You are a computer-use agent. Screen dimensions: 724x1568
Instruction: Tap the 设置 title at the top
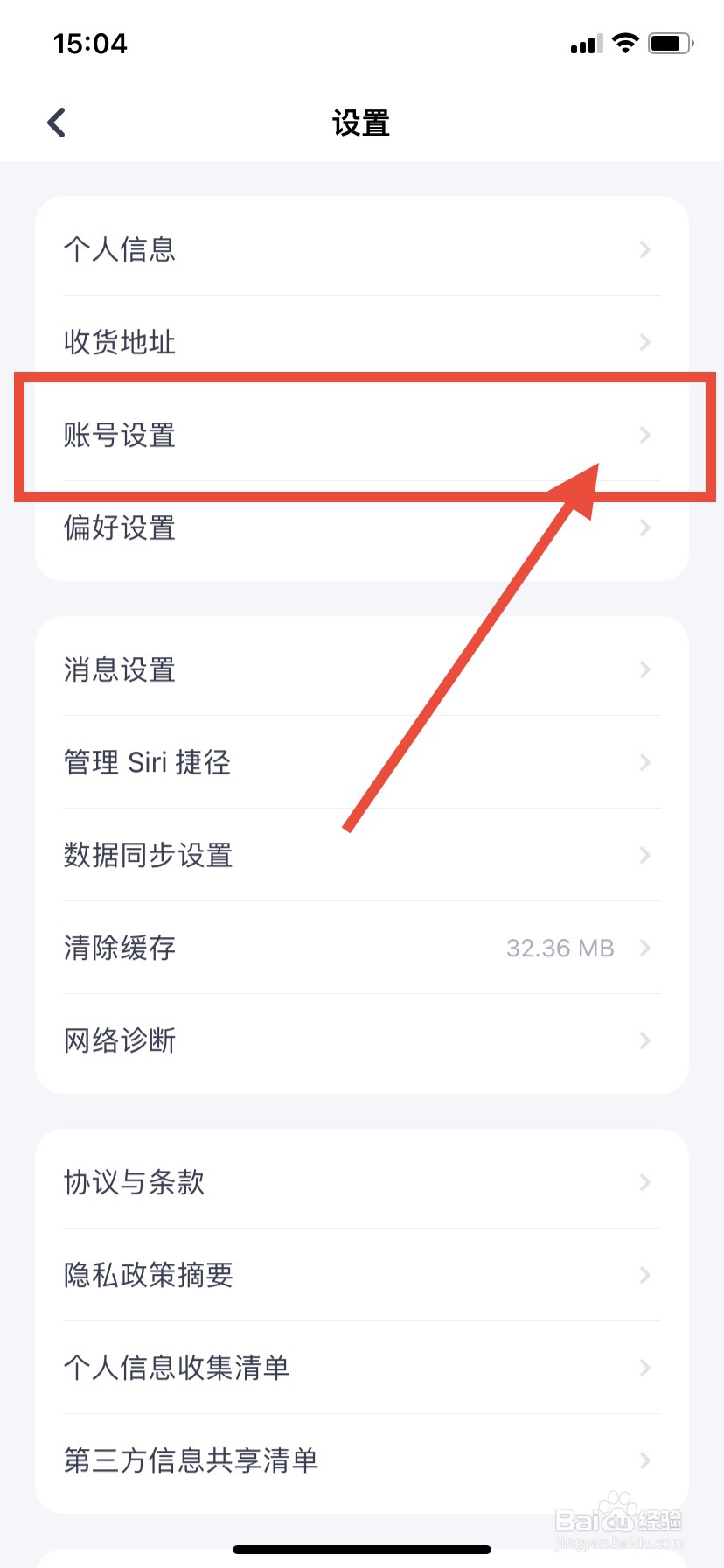tap(362, 123)
